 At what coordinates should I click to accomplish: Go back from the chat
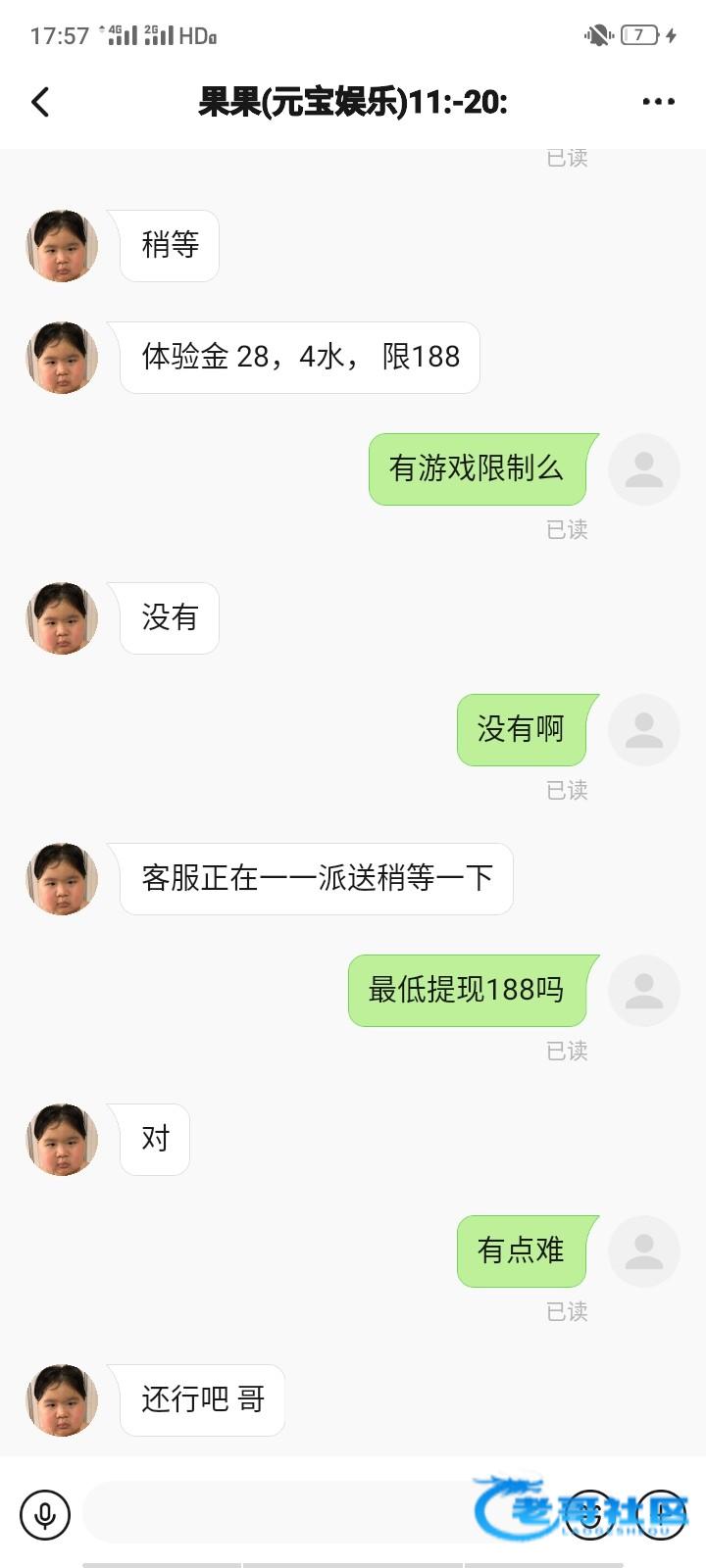40,102
